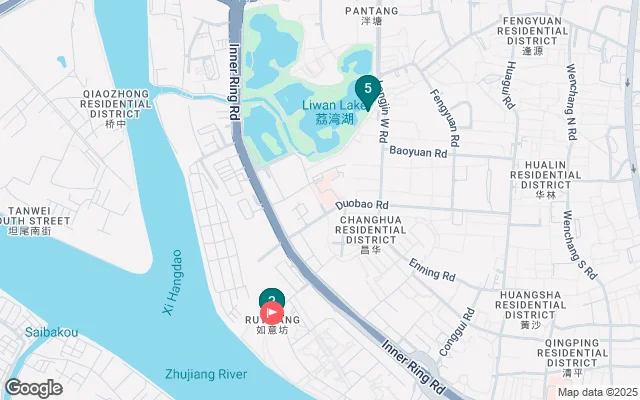Tap the red flag marker at Ruyifang
640x400 pixels.
(271, 312)
